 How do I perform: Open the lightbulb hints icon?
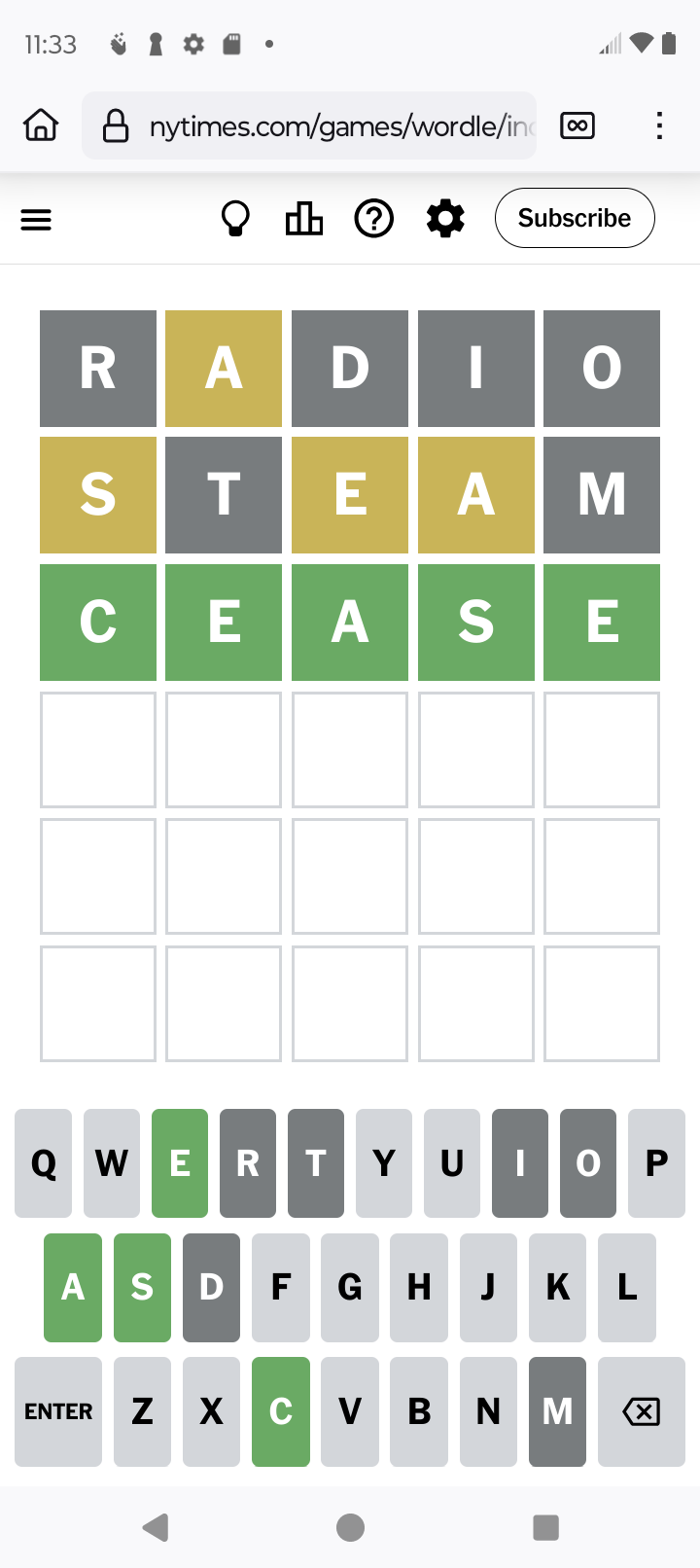(235, 219)
